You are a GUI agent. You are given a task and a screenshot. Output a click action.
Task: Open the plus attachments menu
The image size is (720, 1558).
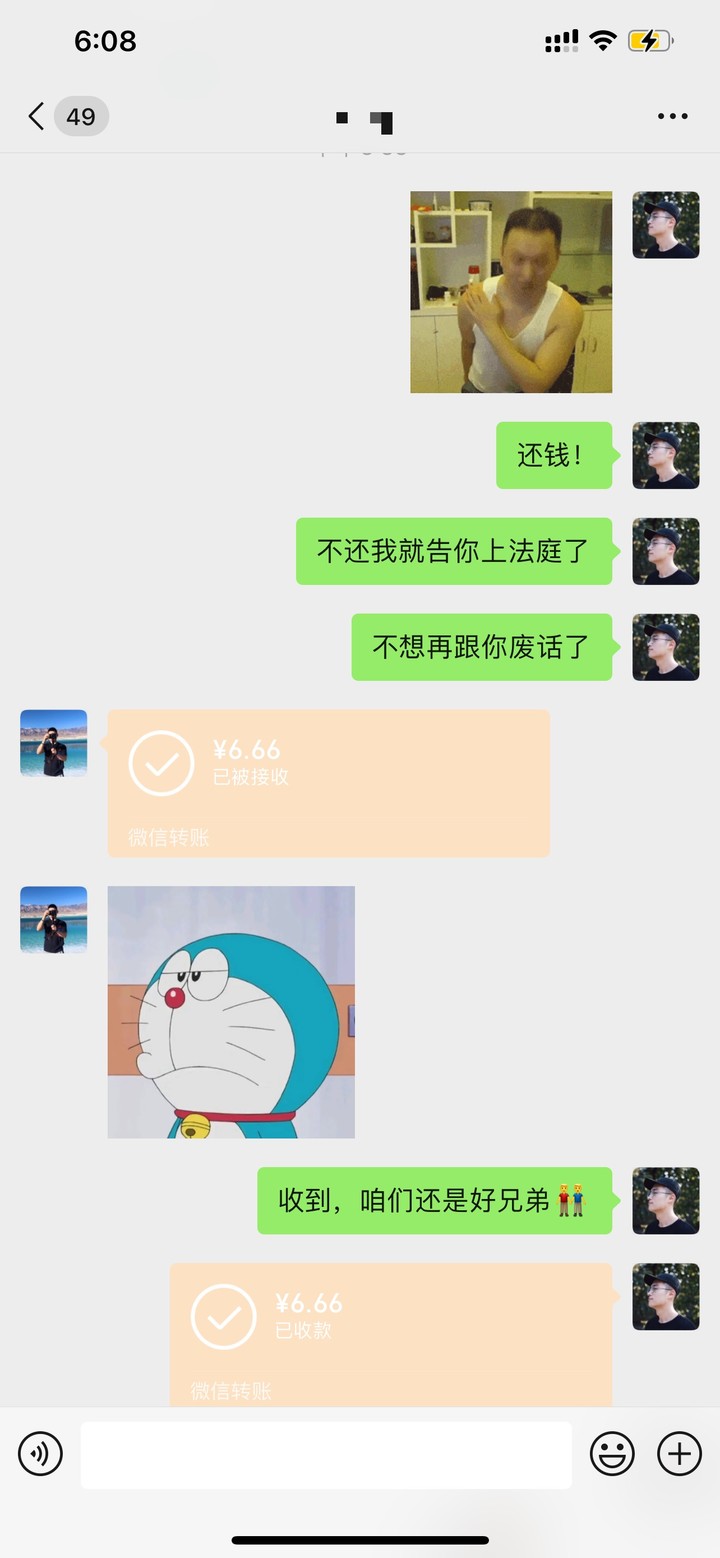tap(679, 1454)
